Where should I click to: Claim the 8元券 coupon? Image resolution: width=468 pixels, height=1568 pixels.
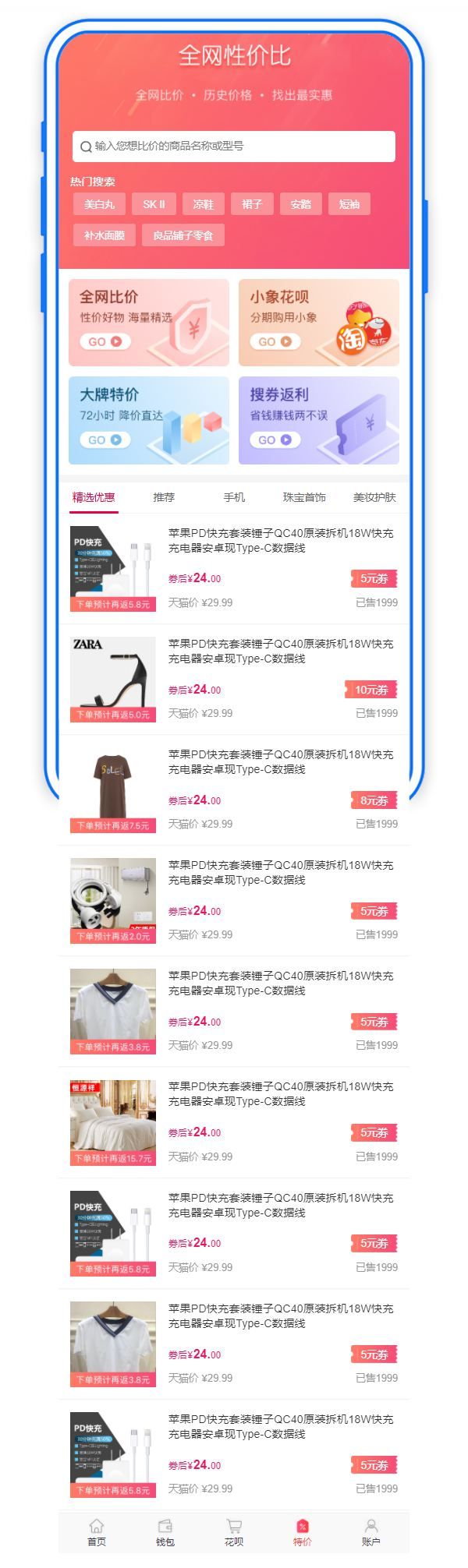click(x=374, y=800)
